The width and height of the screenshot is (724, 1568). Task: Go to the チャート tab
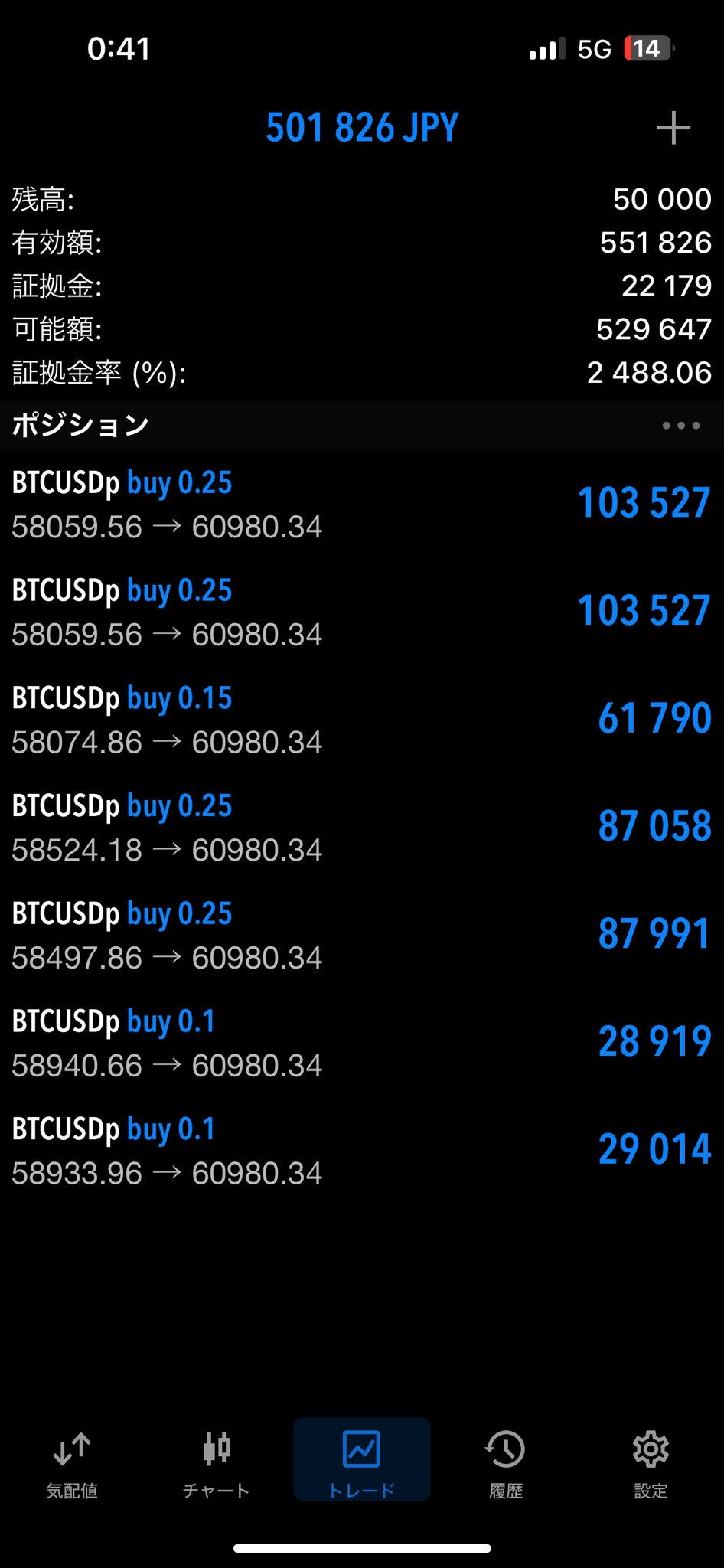(x=217, y=1463)
